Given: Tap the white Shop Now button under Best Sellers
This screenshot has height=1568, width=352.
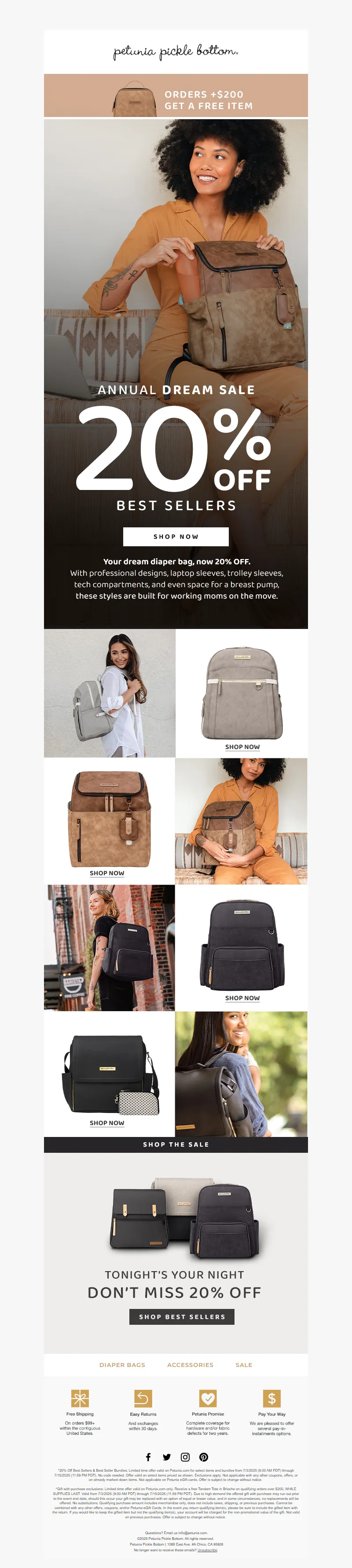Looking at the screenshot, I should 176,536.
